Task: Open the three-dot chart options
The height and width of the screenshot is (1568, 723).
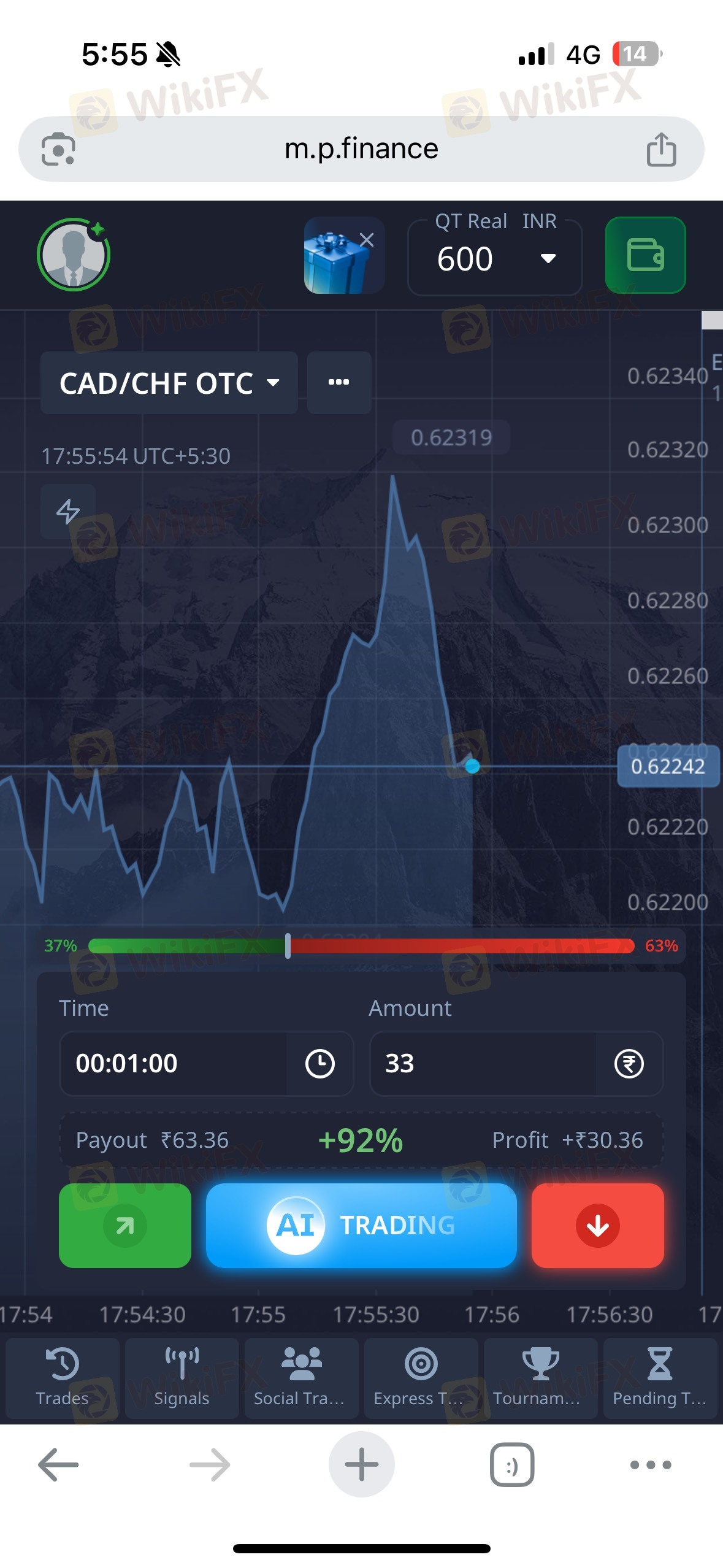Action: pyautogui.click(x=339, y=383)
